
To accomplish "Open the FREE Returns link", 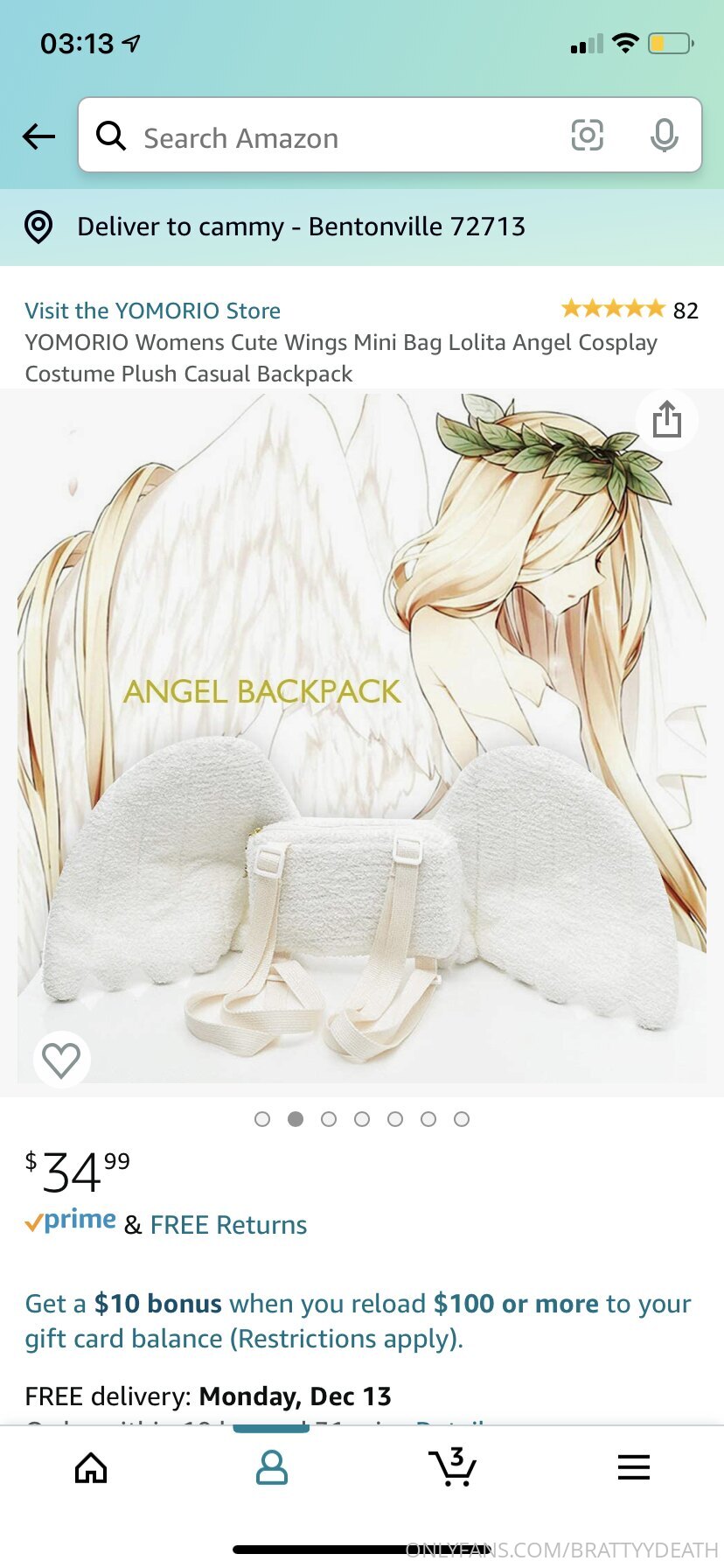I will (x=228, y=1225).
